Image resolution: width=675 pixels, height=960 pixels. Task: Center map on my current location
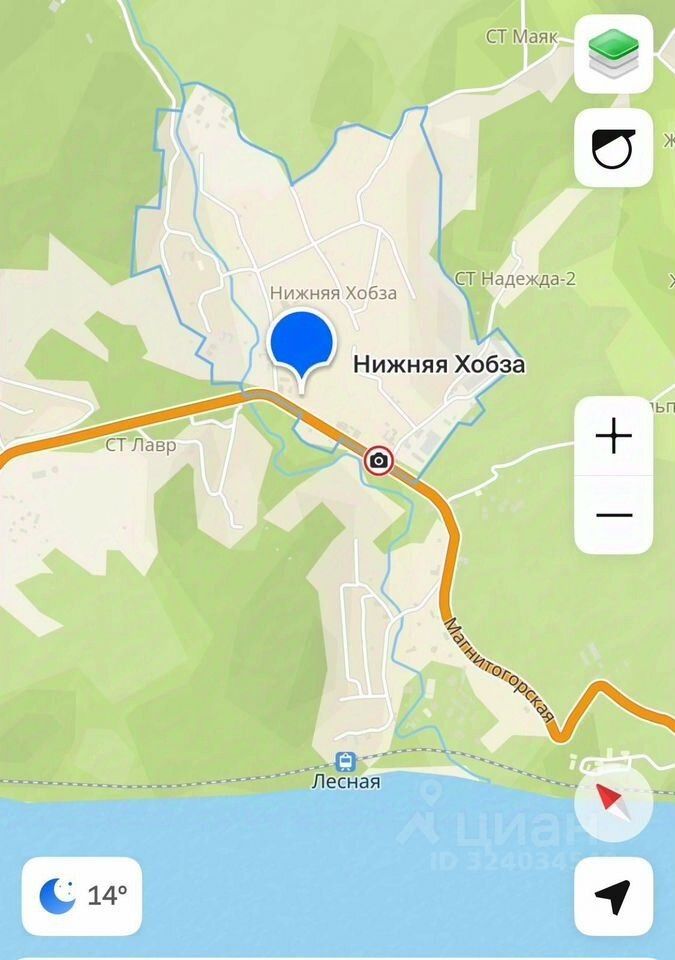pyautogui.click(x=613, y=896)
